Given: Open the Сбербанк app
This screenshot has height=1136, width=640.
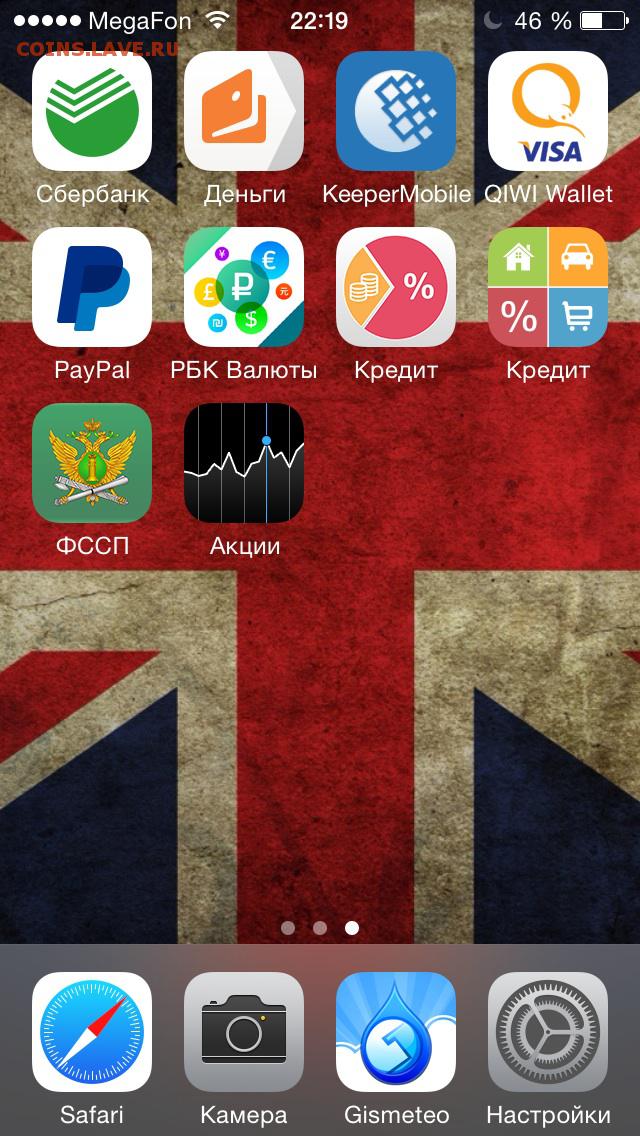Looking at the screenshot, I should click(x=92, y=111).
